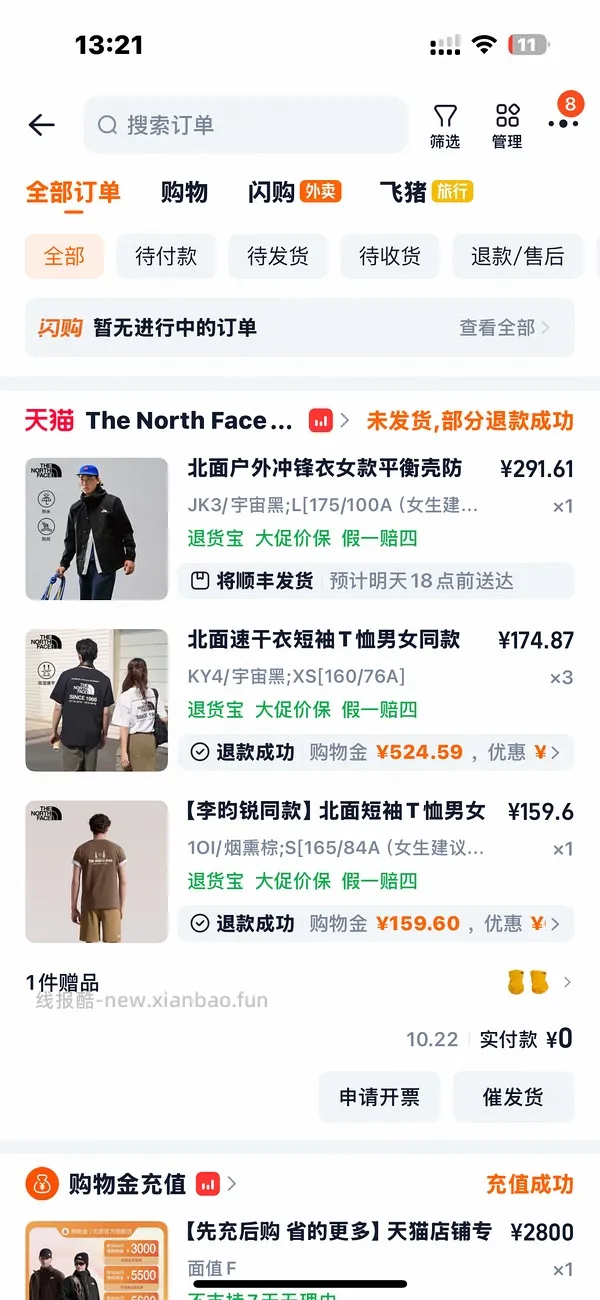Select the 待收货 filter chip
The height and width of the screenshot is (1300, 600).
pos(390,256)
